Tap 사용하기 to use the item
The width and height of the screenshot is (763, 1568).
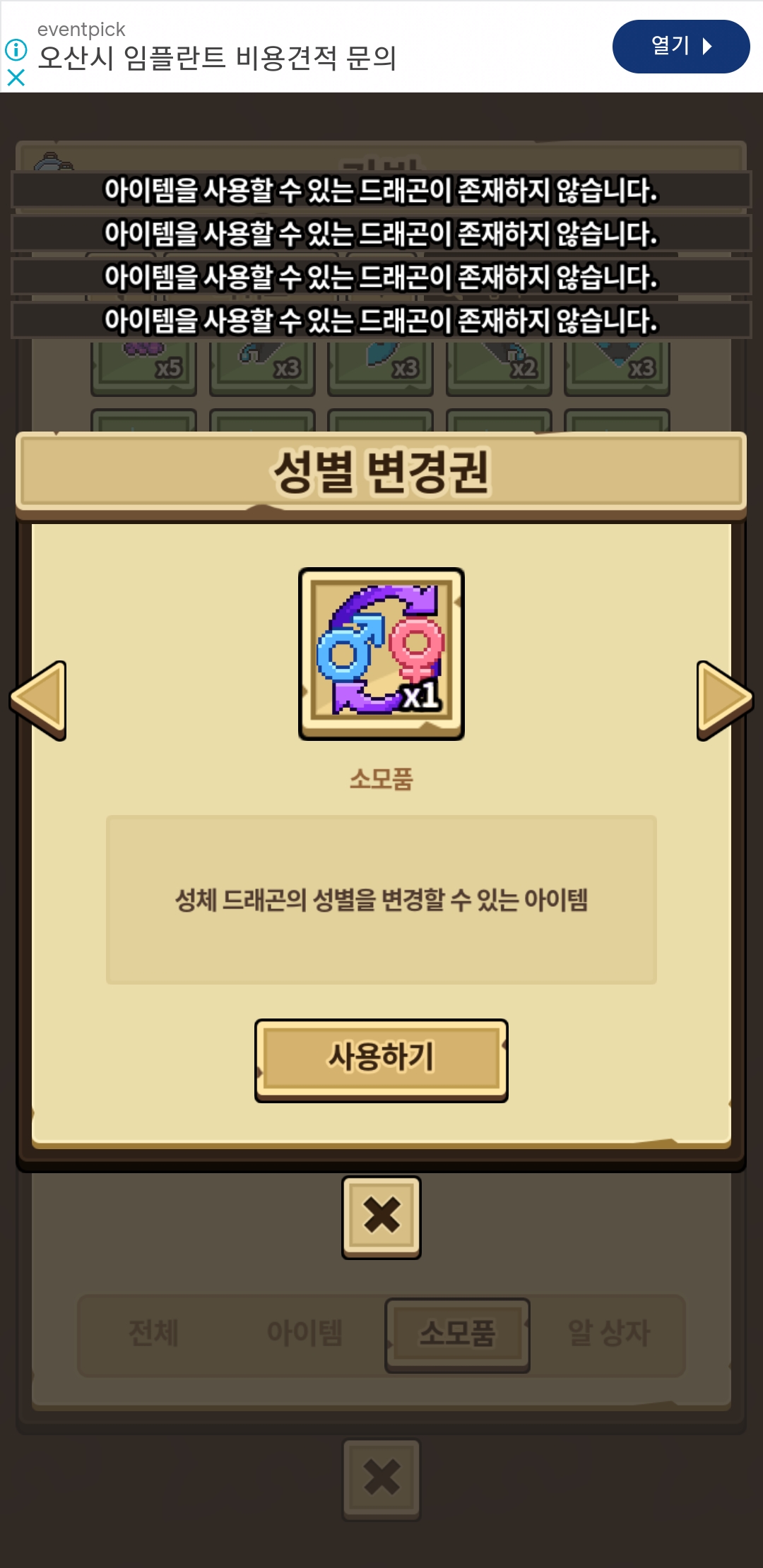[x=381, y=1059]
